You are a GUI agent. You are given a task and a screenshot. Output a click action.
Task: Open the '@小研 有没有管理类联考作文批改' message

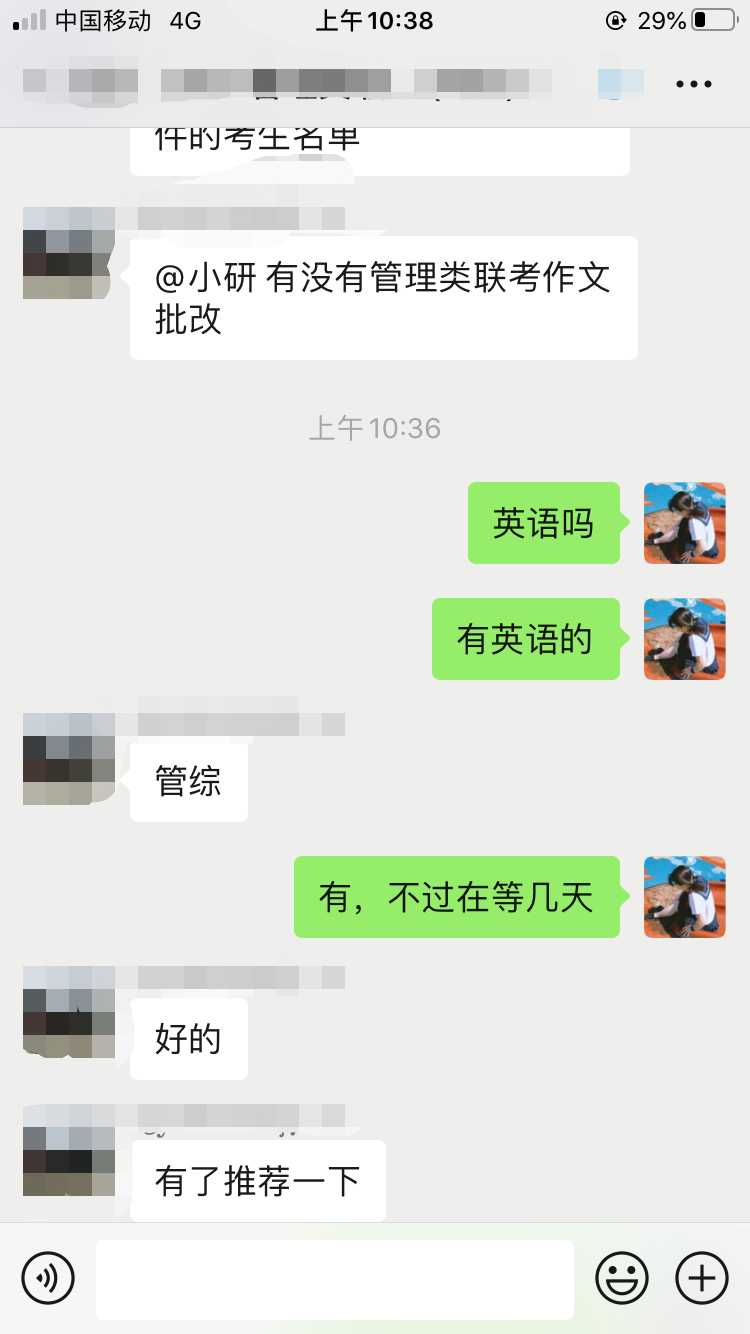click(383, 297)
